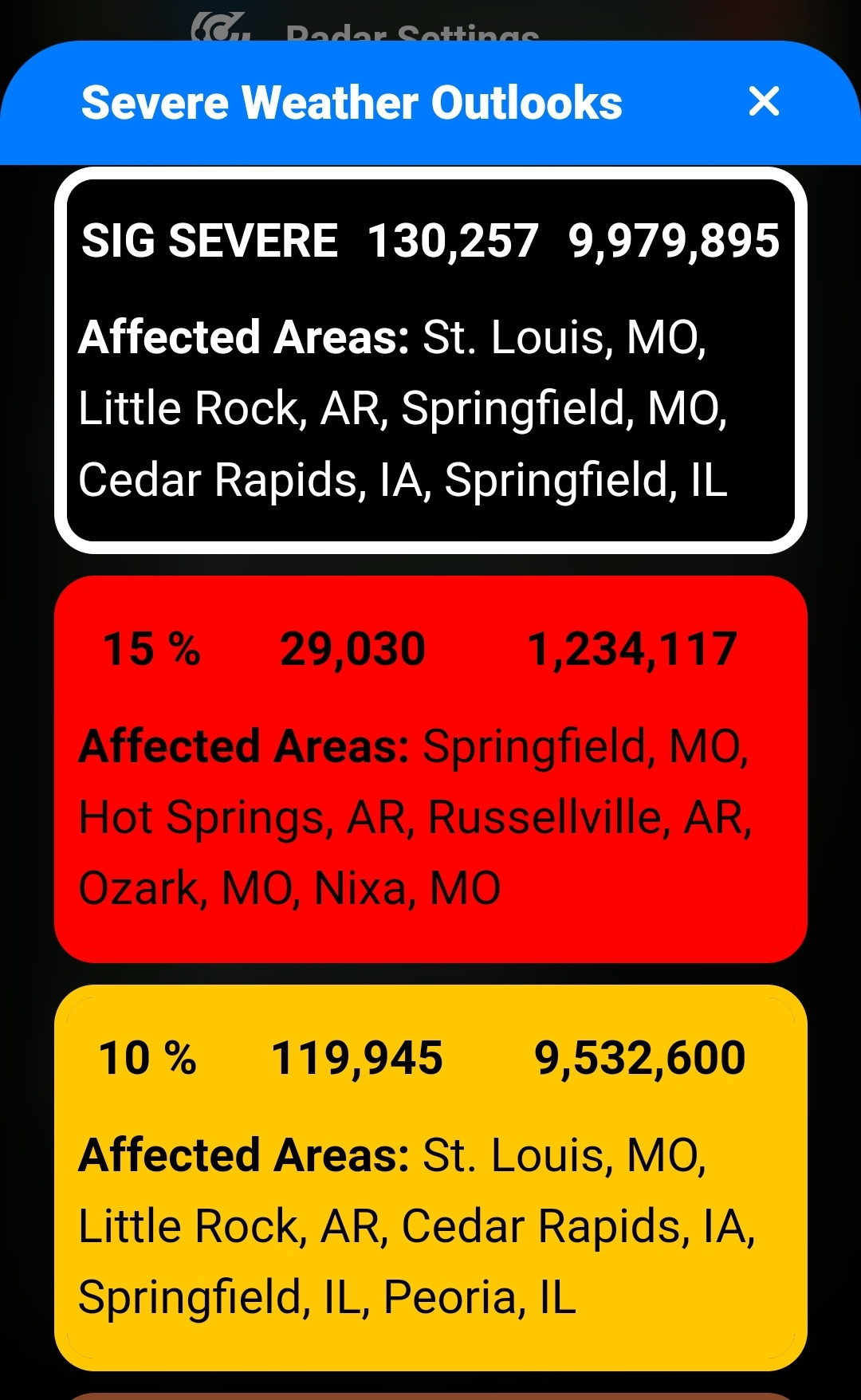The image size is (861, 1400).
Task: Open the yellow 10 % outlook card
Action: coord(431,1178)
